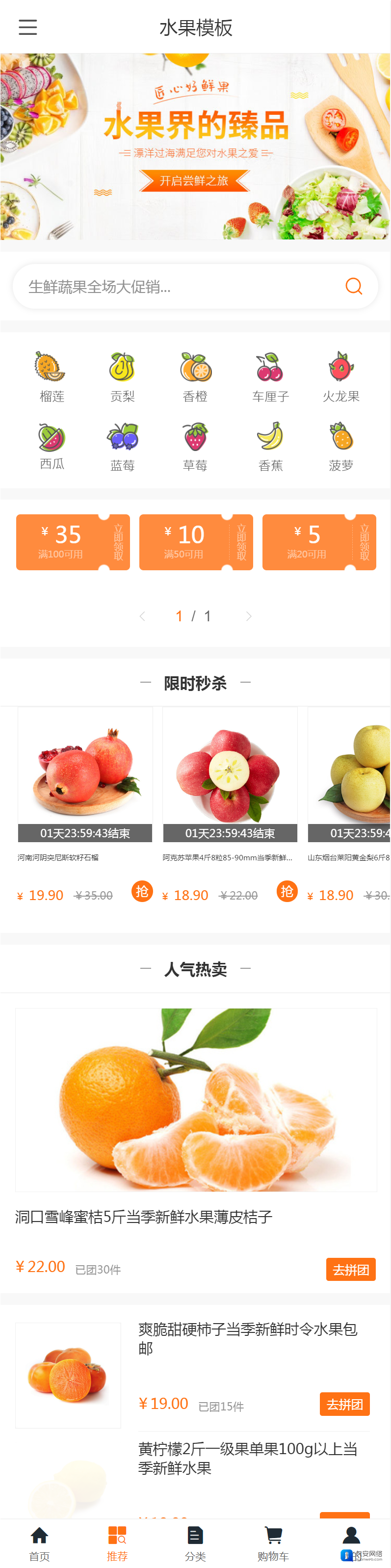
Task: Tap 去拼团 for 洞口雪峰蜜桔
Action: (350, 1269)
